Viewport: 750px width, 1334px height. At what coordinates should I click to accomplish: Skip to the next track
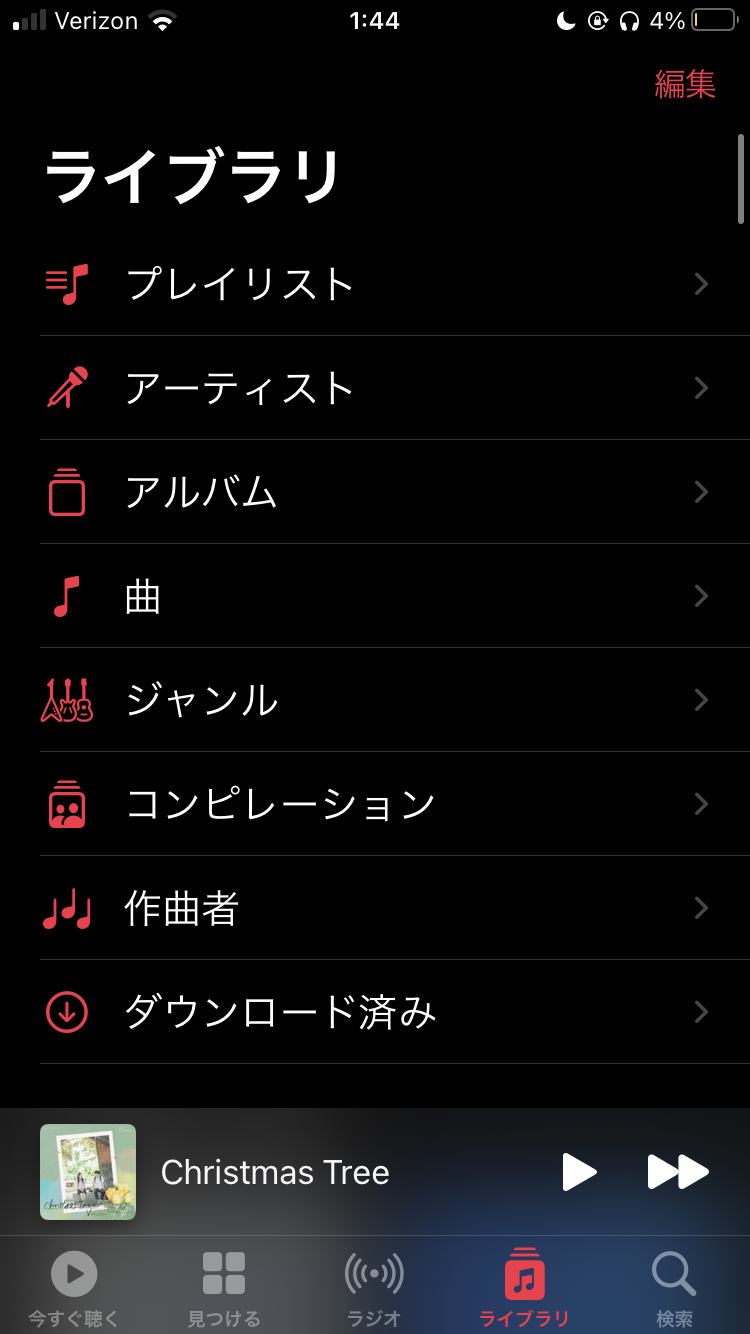click(x=678, y=1172)
